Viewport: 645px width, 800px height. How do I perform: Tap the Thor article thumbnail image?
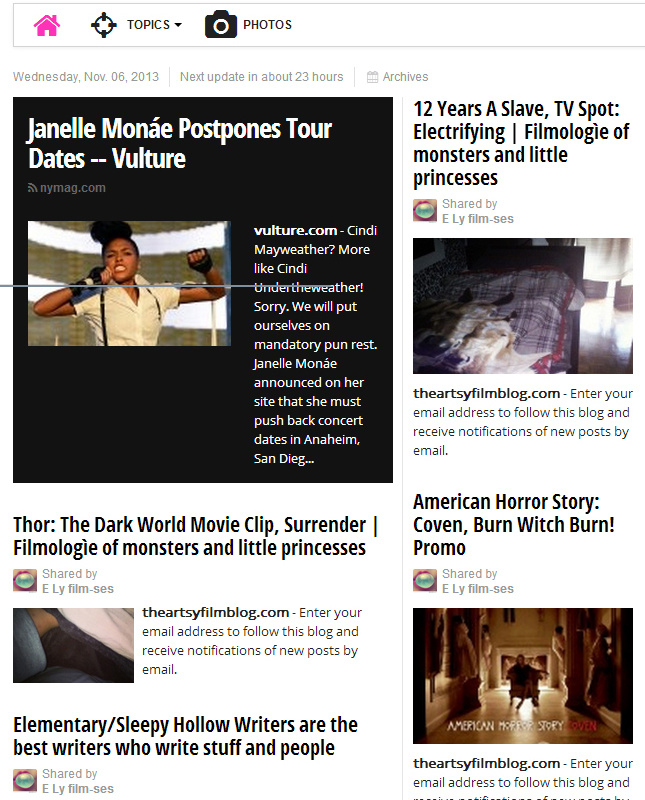[73, 645]
